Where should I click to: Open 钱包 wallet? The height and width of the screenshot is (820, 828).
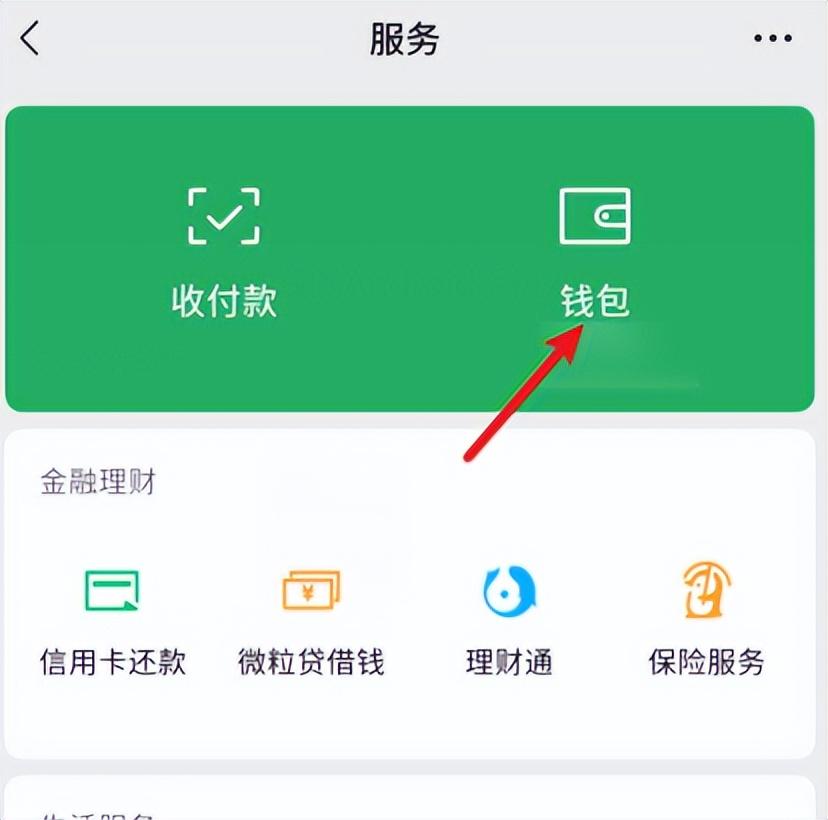click(x=595, y=251)
